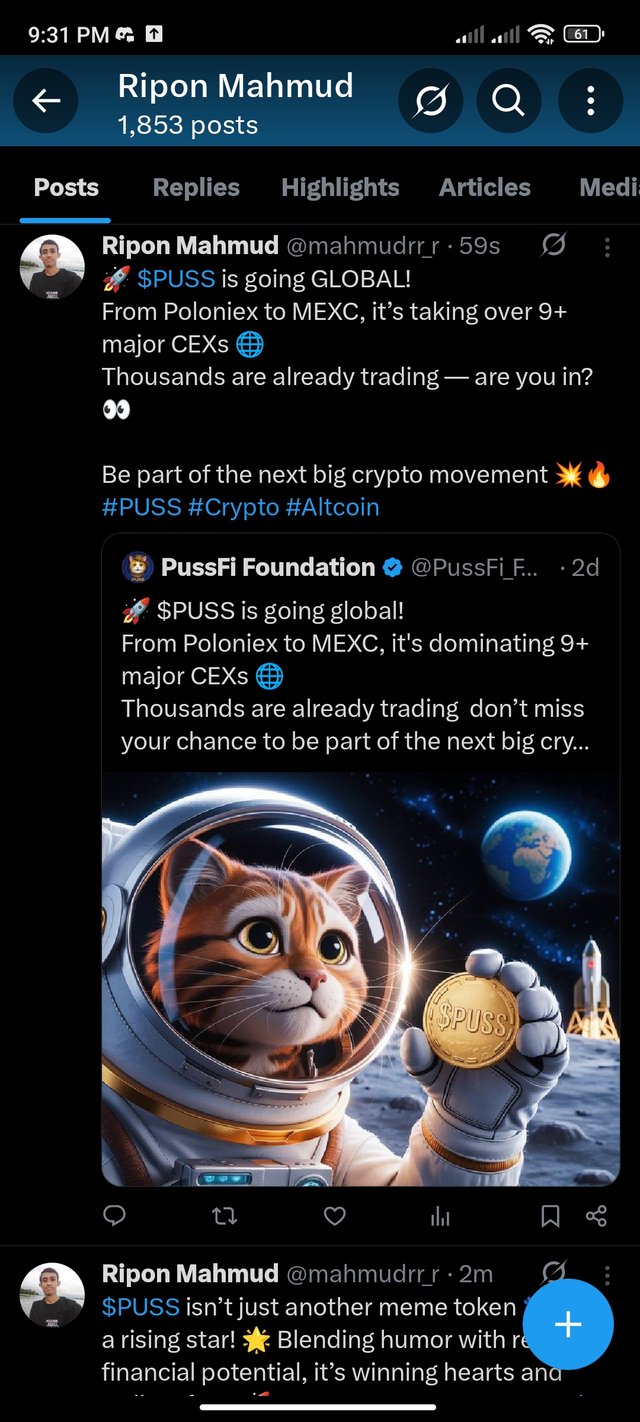Image resolution: width=640 pixels, height=1422 pixels.
Task: Go back using the arrow button
Action: [x=46, y=100]
